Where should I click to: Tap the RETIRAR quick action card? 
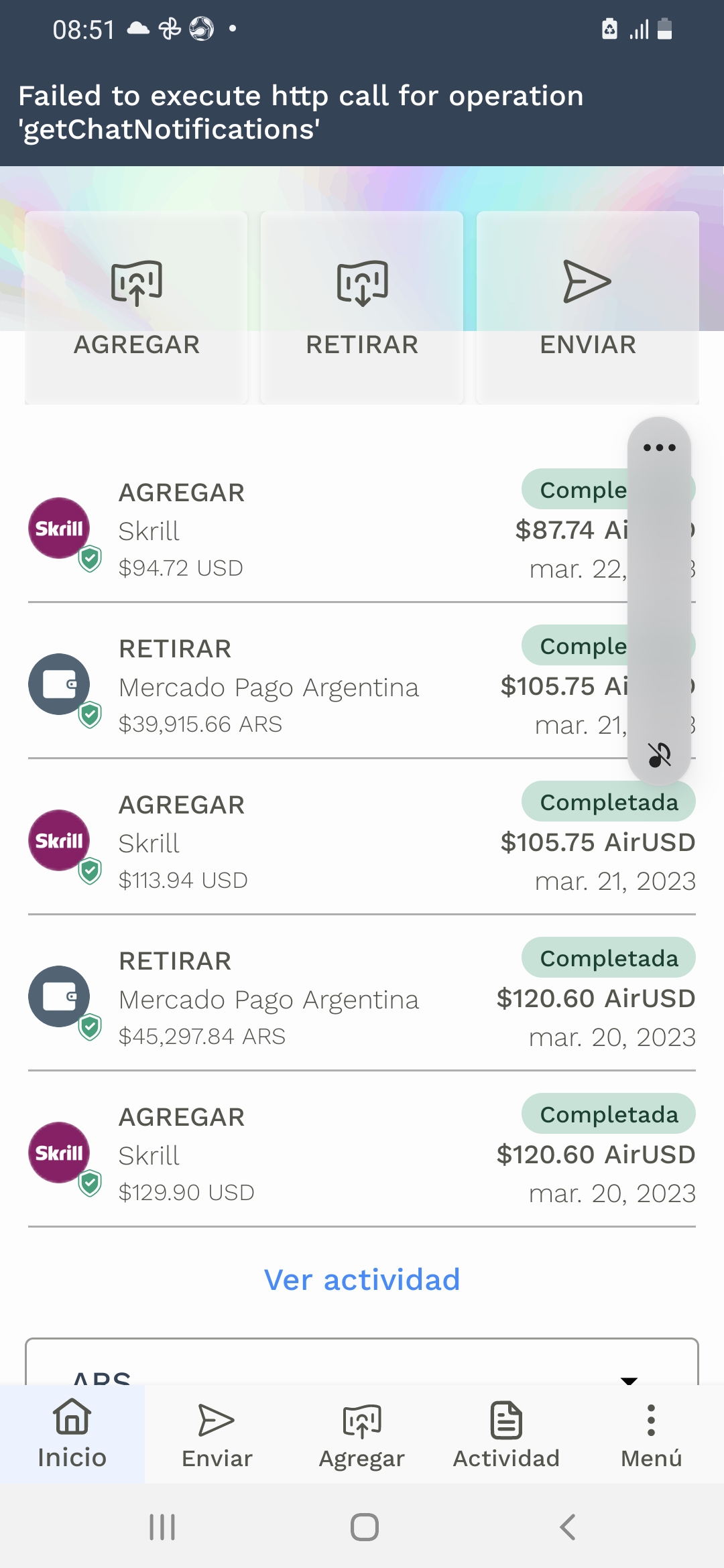[x=362, y=308]
